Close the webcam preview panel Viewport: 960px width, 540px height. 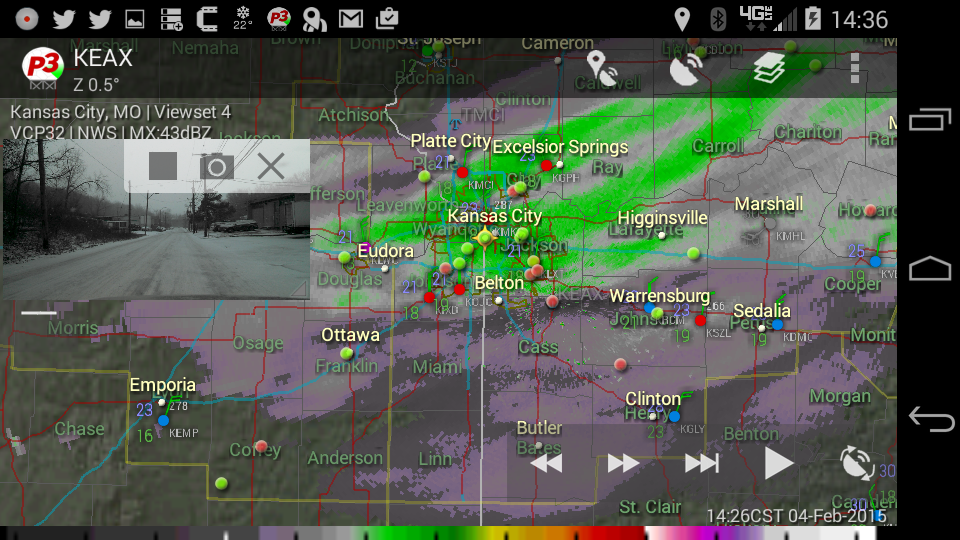click(271, 166)
